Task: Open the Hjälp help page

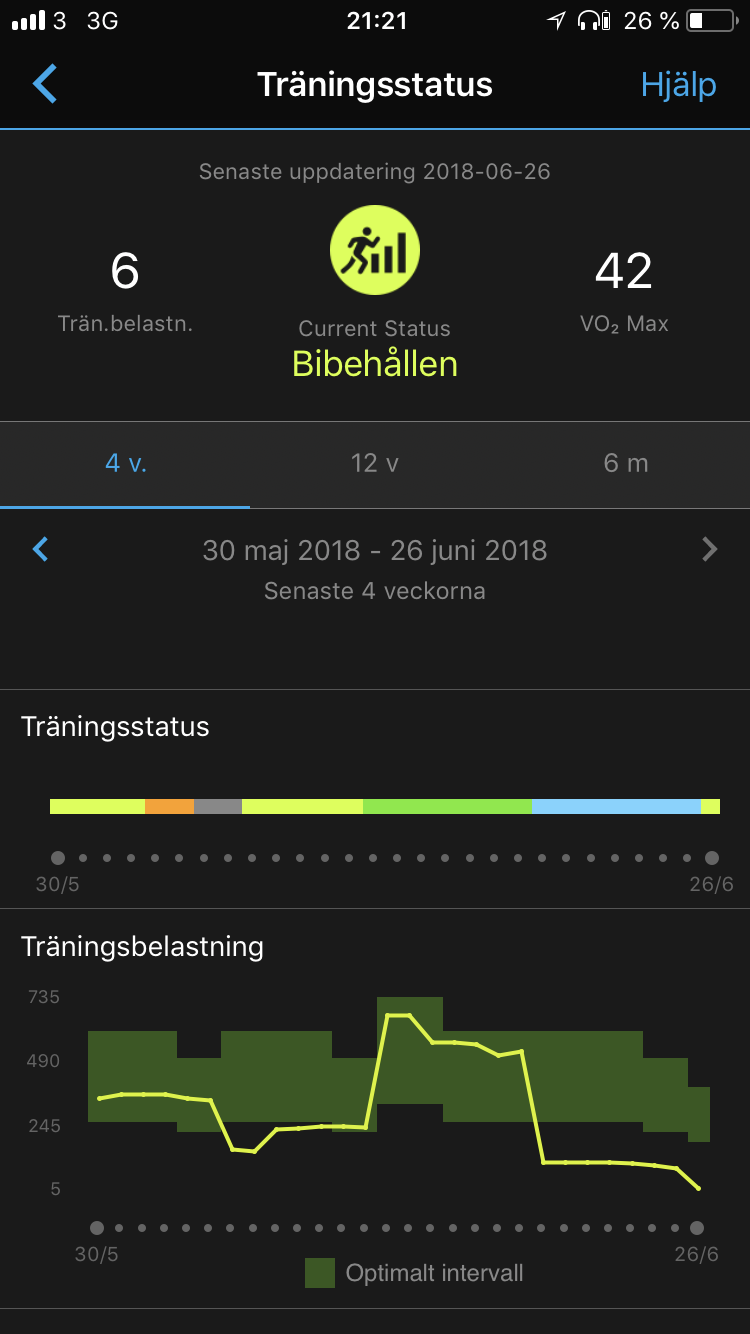Action: point(678,85)
